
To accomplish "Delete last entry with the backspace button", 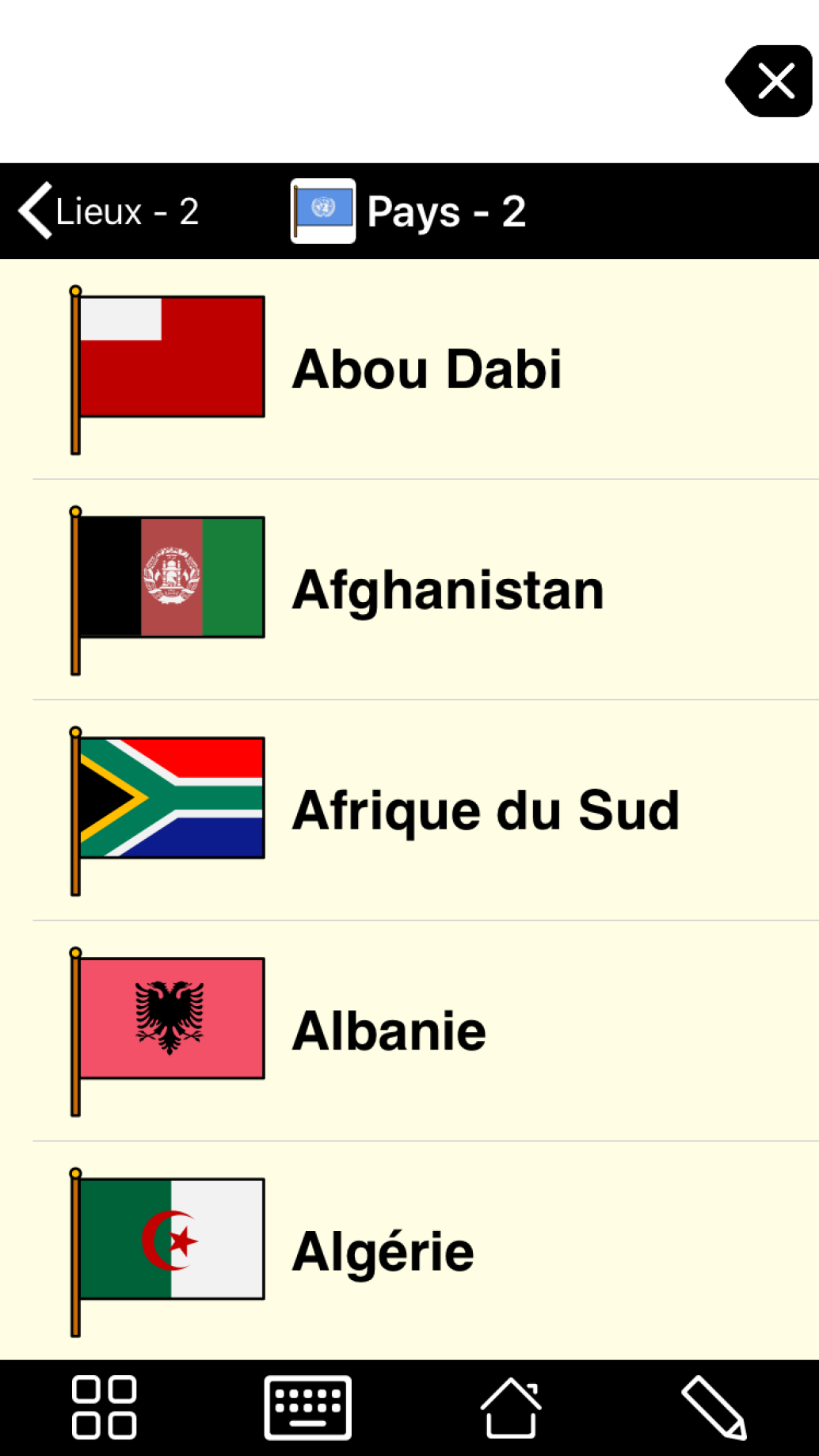I will point(771,81).
